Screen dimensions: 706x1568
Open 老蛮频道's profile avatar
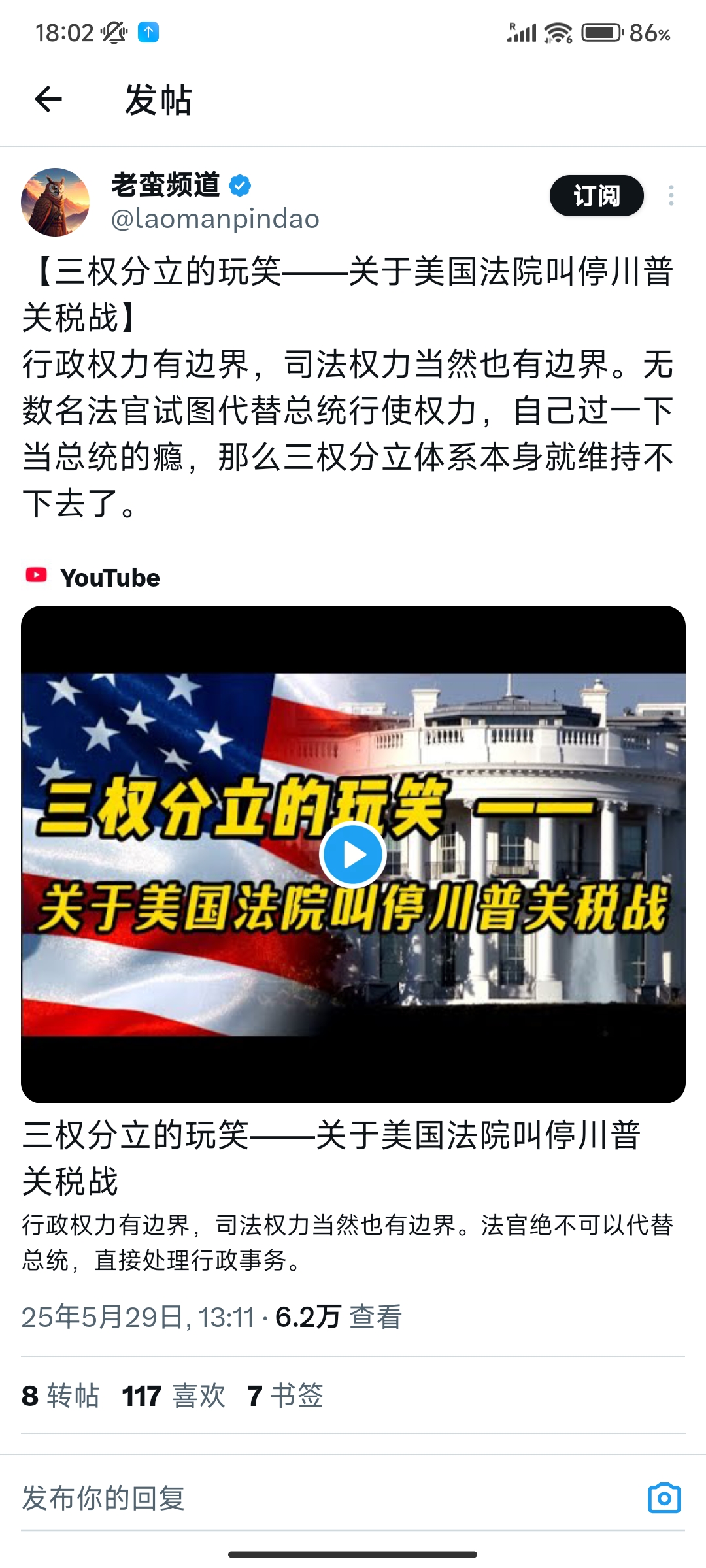coord(55,202)
